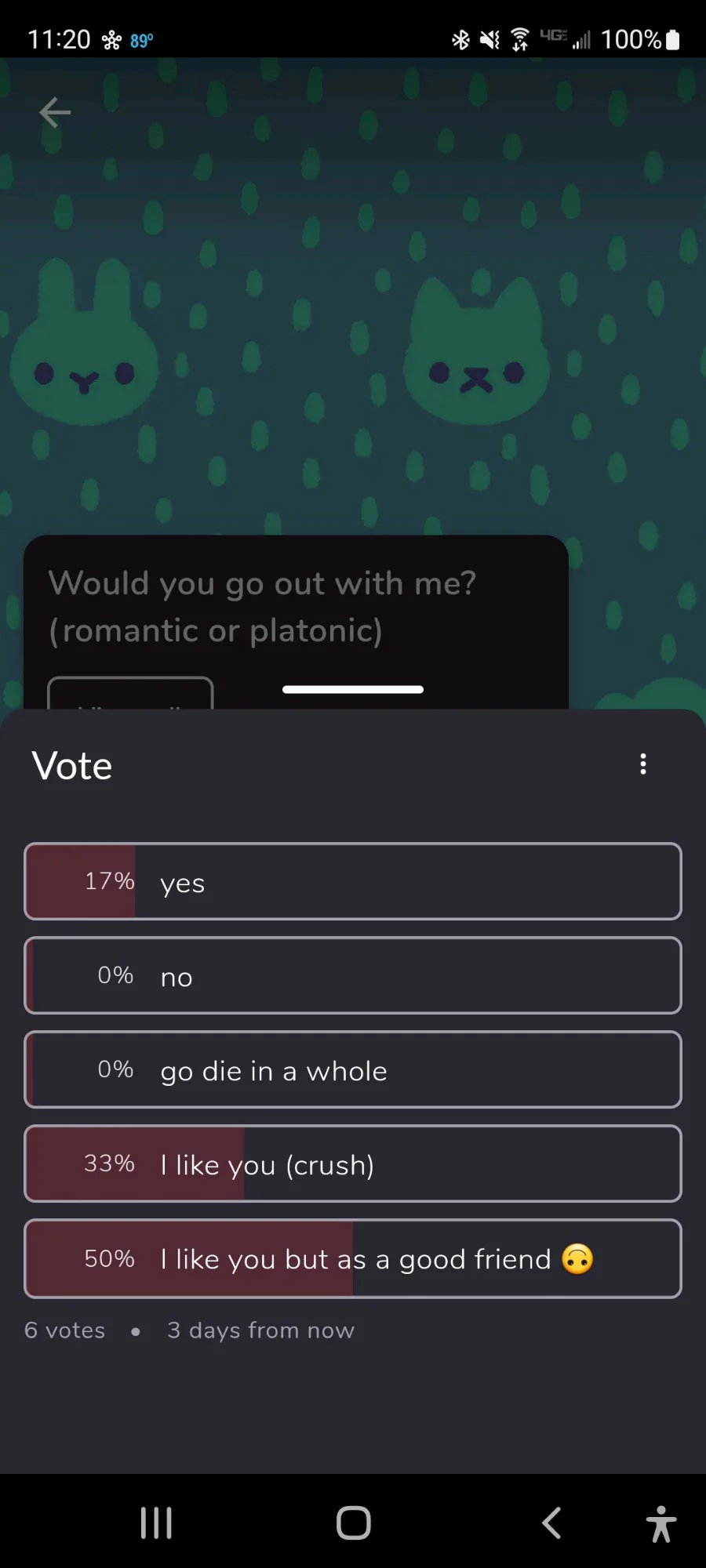706x1568 pixels.
Task: Tap the system home button
Action: tap(354, 1523)
